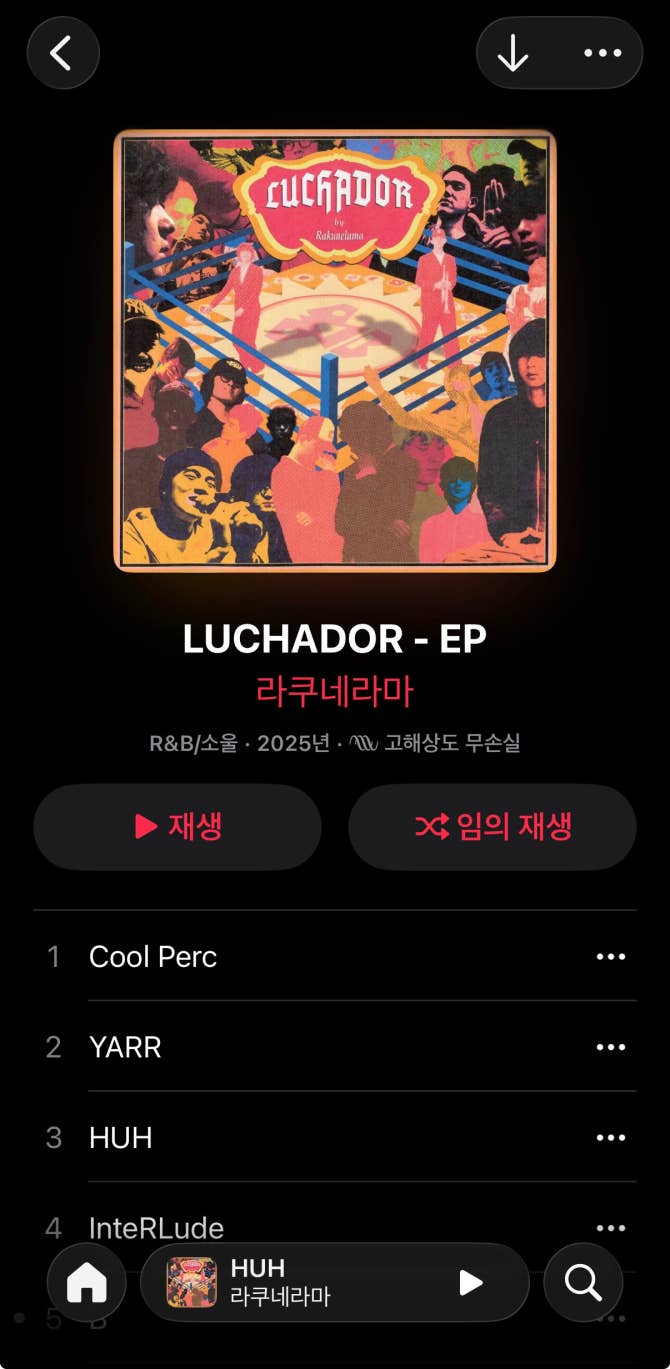Play the track YARR
This screenshot has width=670, height=1369.
pyautogui.click(x=125, y=1047)
